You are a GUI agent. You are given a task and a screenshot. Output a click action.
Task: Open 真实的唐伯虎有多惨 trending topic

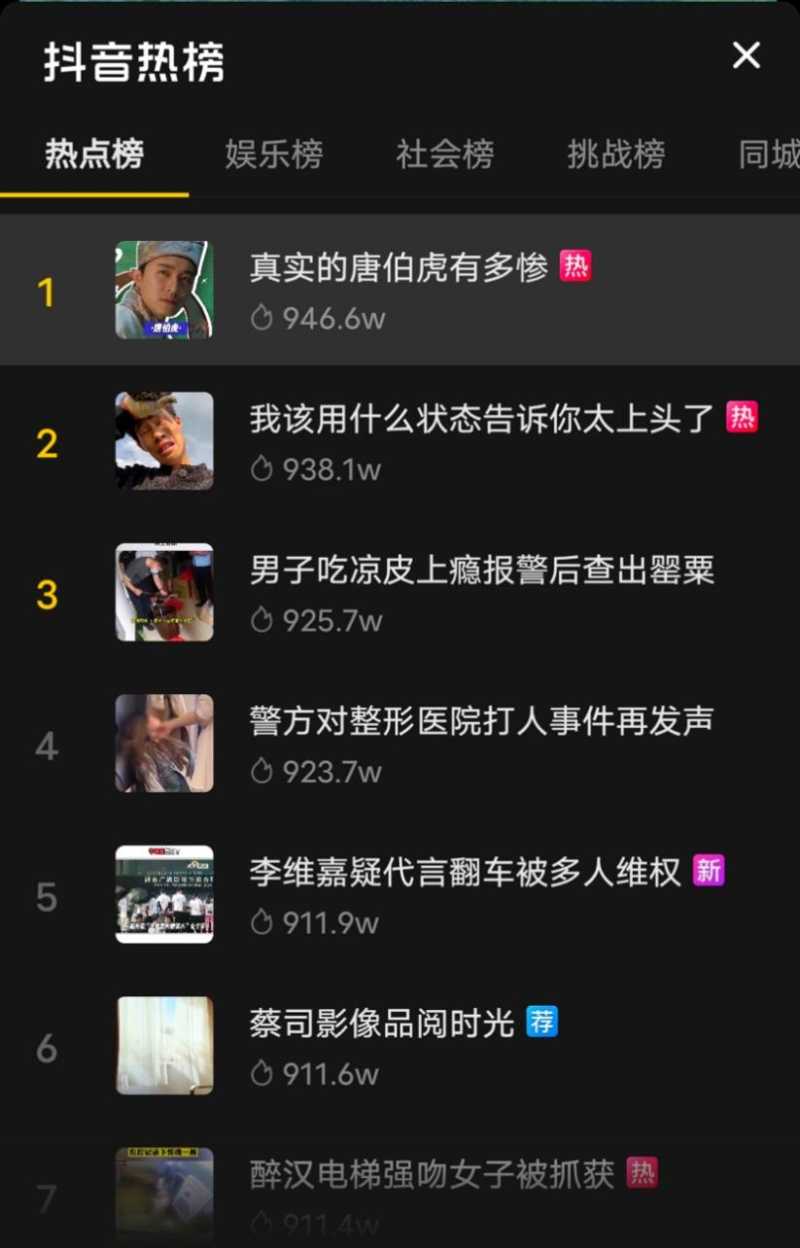[399, 268]
